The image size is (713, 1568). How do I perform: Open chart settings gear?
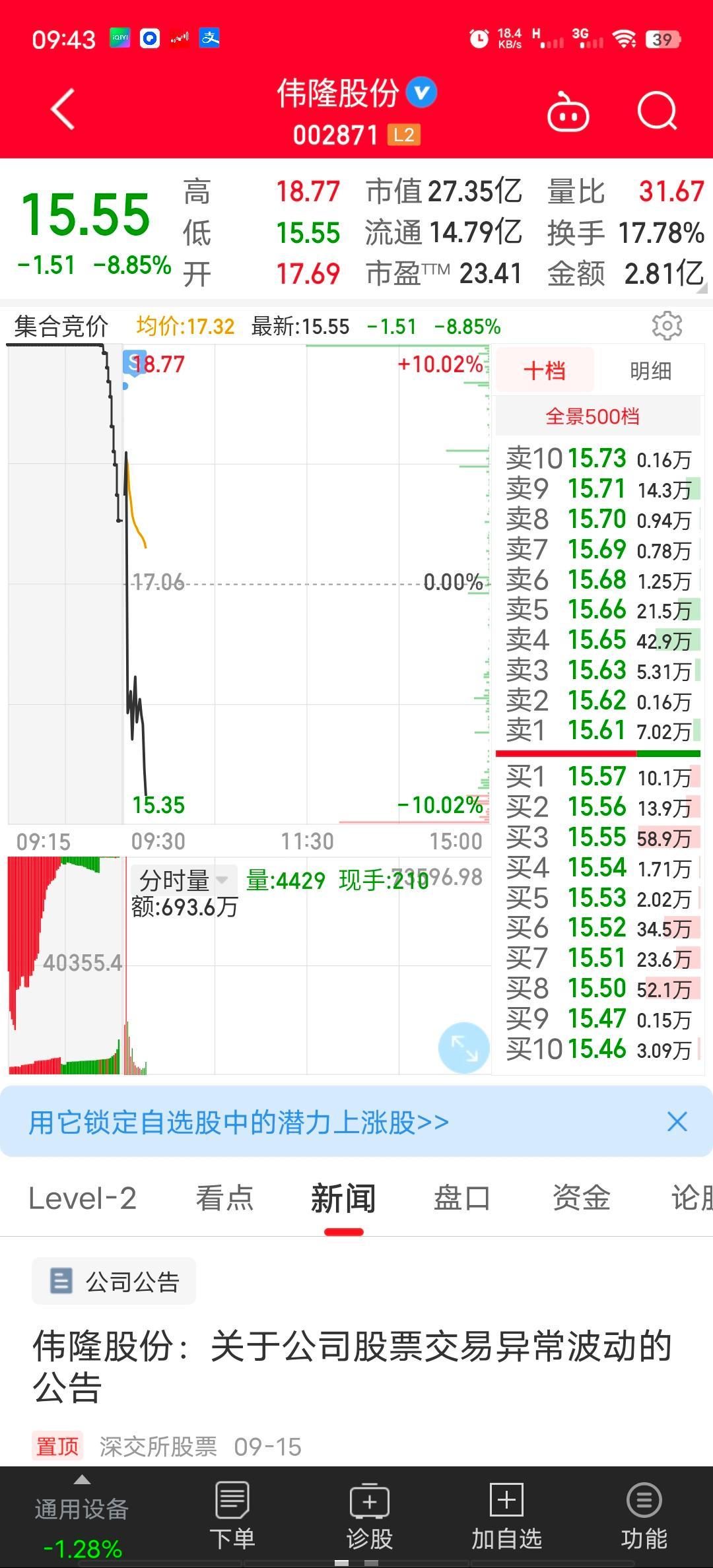coord(667,326)
